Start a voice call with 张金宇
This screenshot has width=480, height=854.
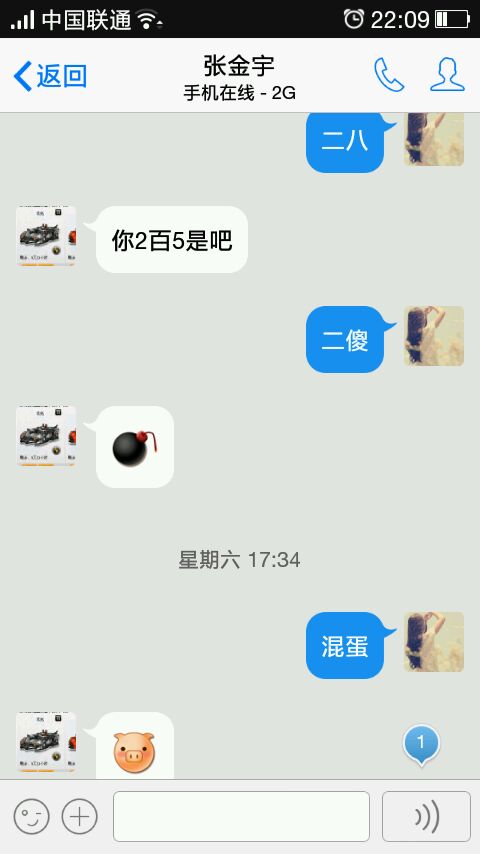389,75
